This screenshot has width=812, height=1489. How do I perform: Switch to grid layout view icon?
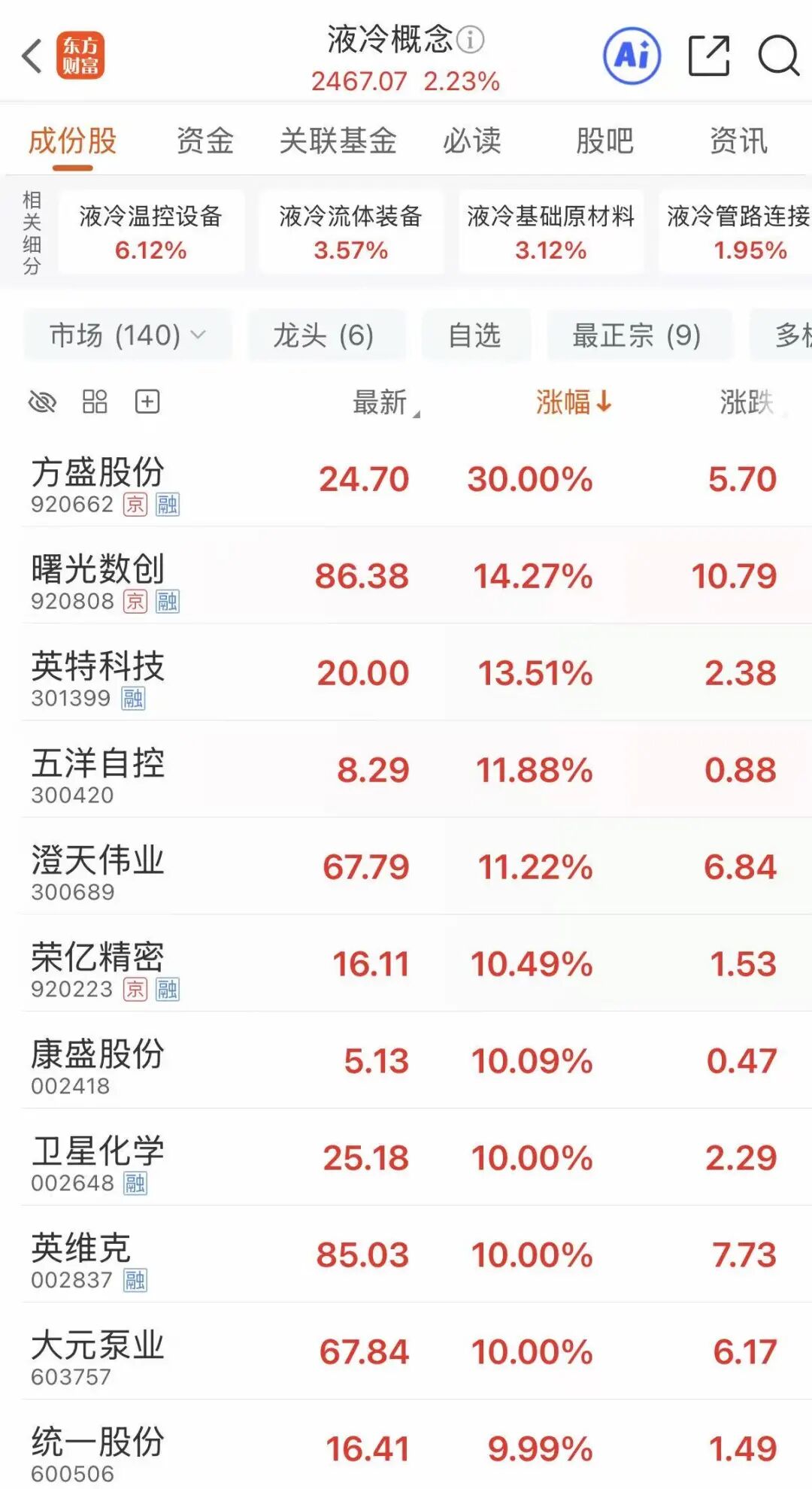[95, 402]
